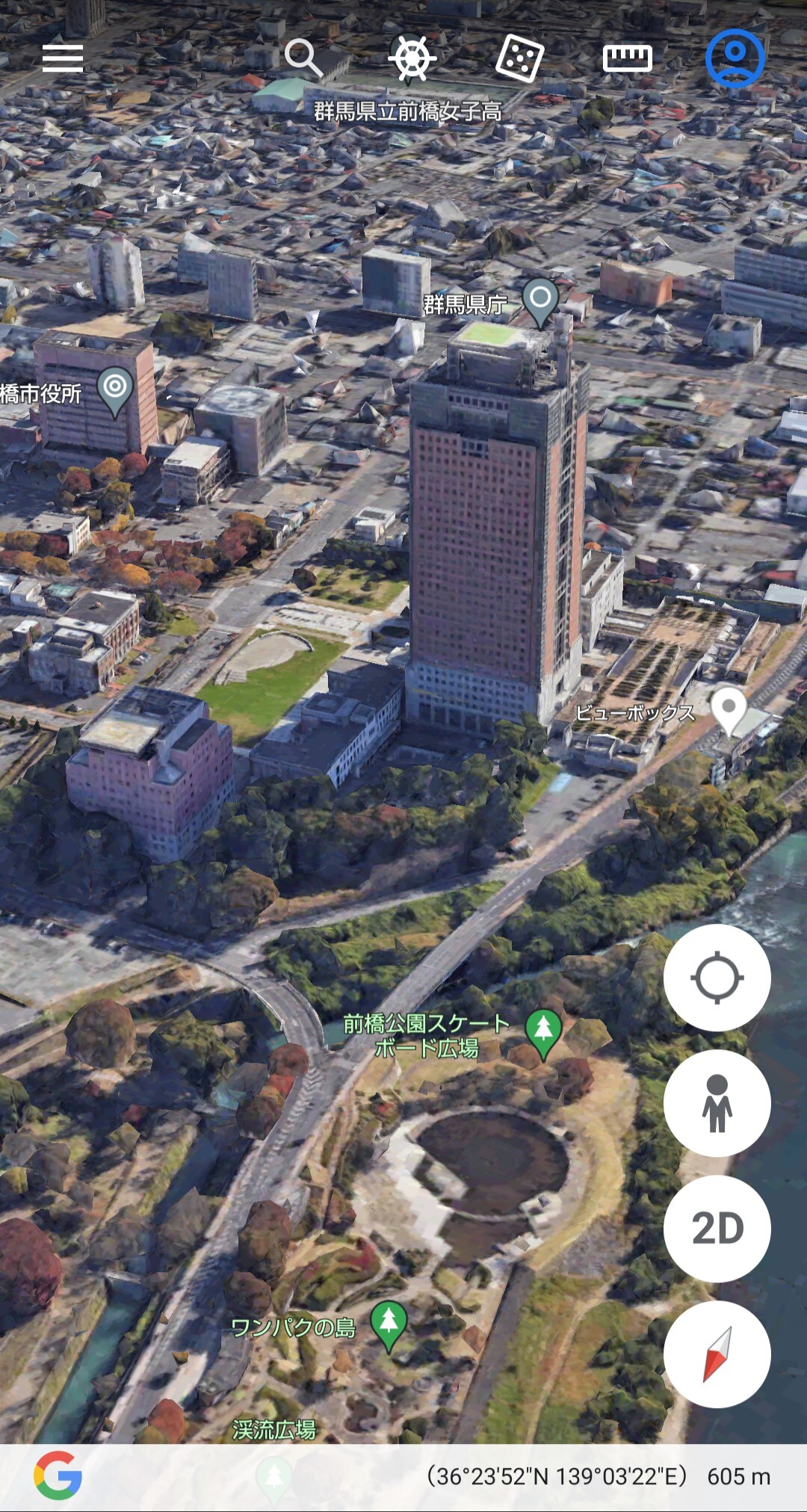The width and height of the screenshot is (807, 1512).
Task: Reset orientation with the compass
Action: pos(717,1354)
